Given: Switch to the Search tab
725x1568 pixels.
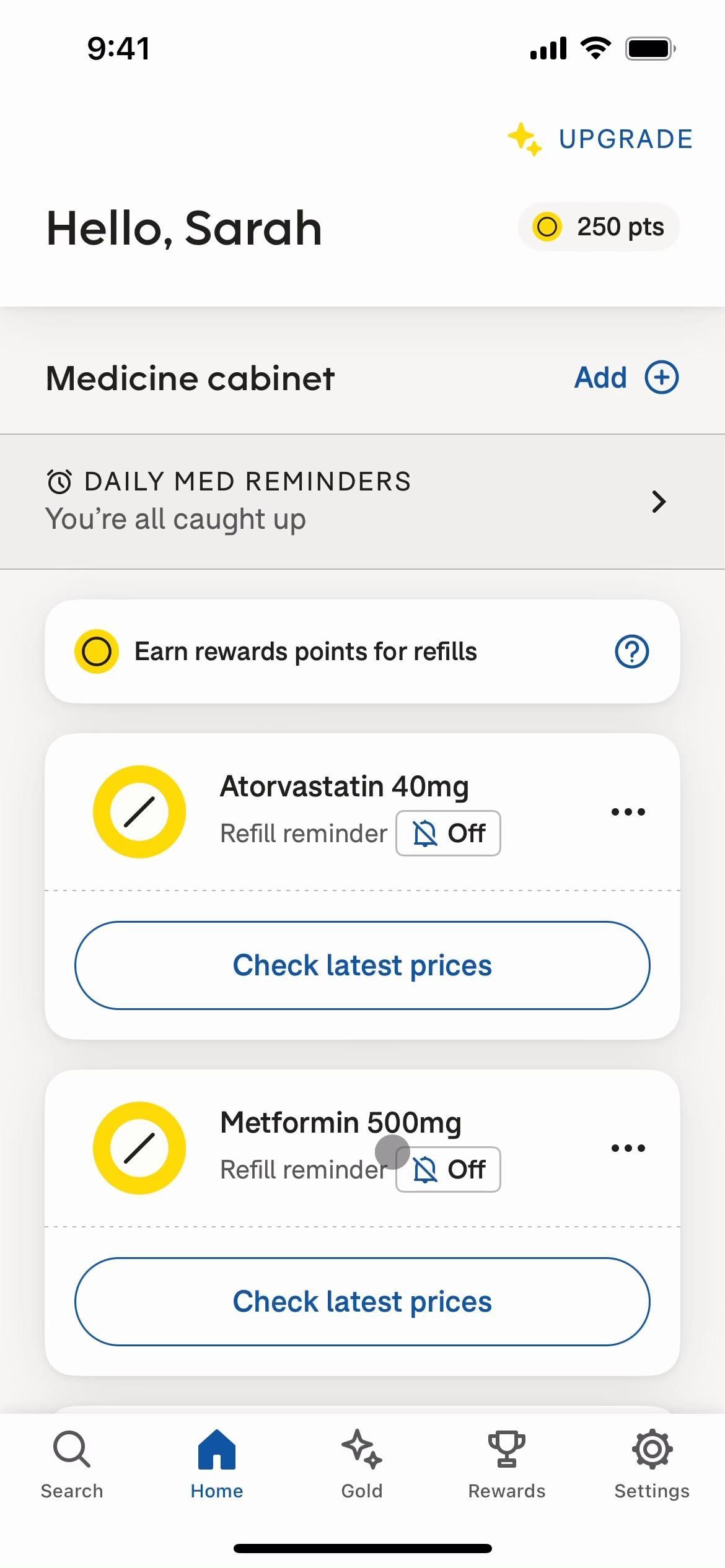Looking at the screenshot, I should click(72, 1464).
